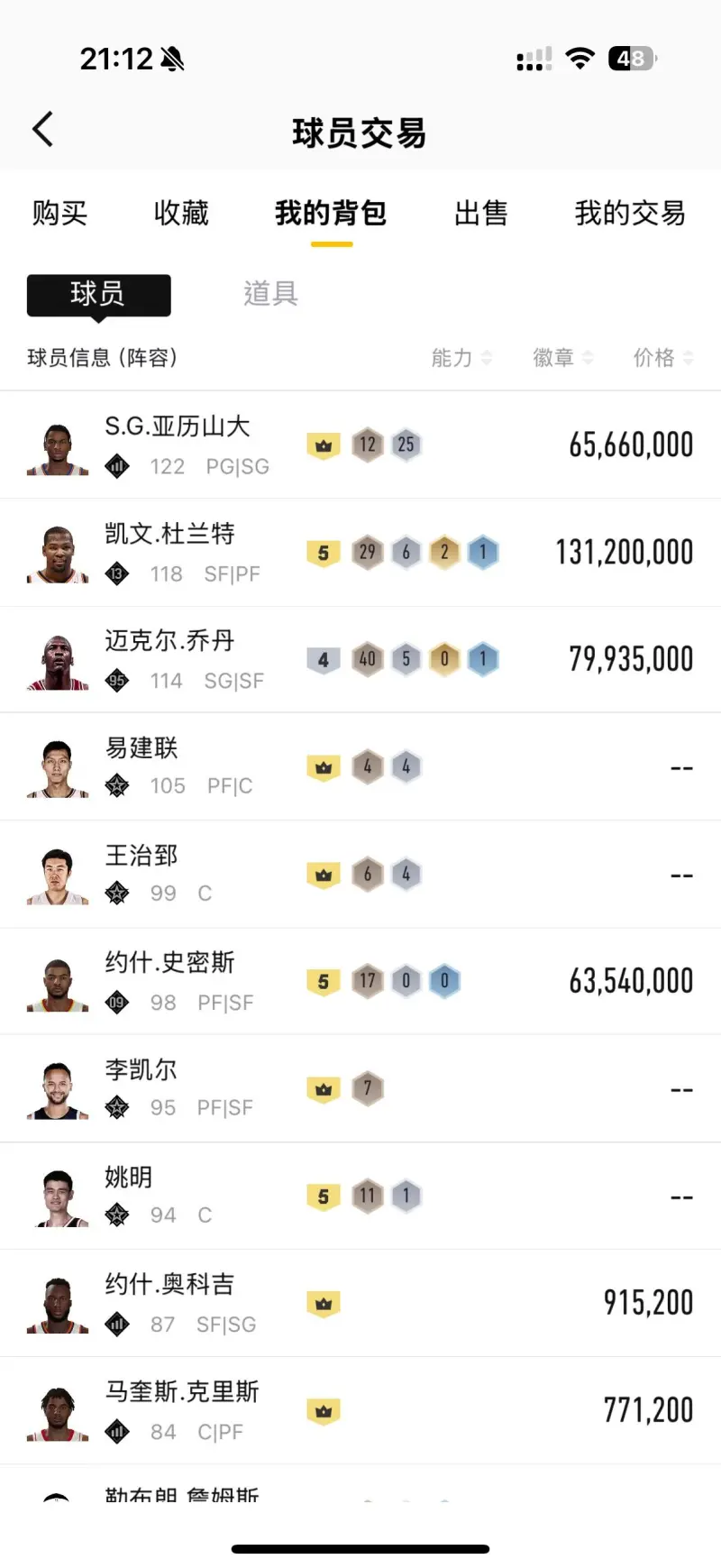Image resolution: width=721 pixels, height=1568 pixels.
Task: Switch to the 收藏 tab
Action: coord(181,214)
